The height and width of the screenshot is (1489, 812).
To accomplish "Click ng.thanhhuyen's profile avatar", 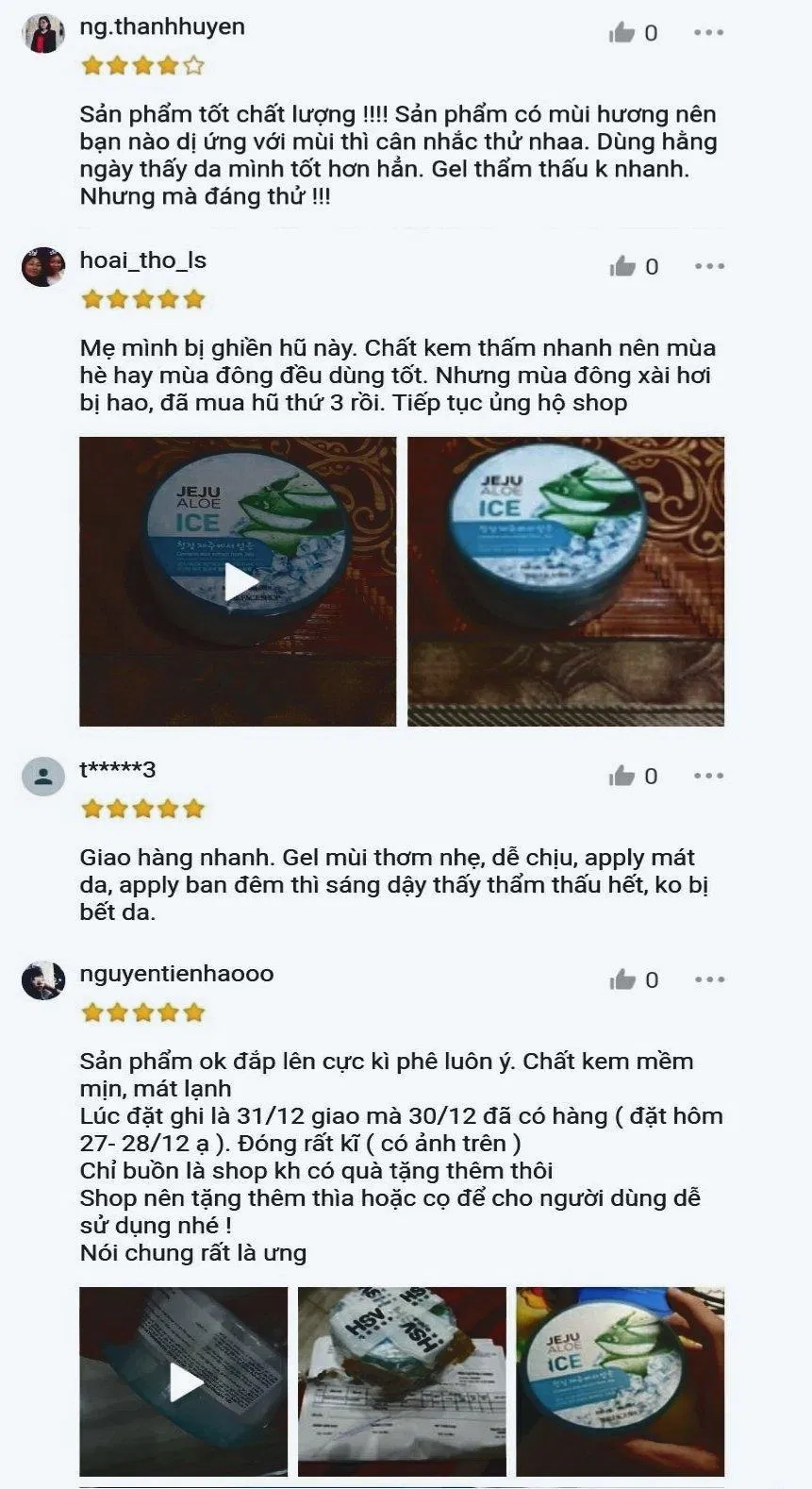I will pyautogui.click(x=42, y=29).
